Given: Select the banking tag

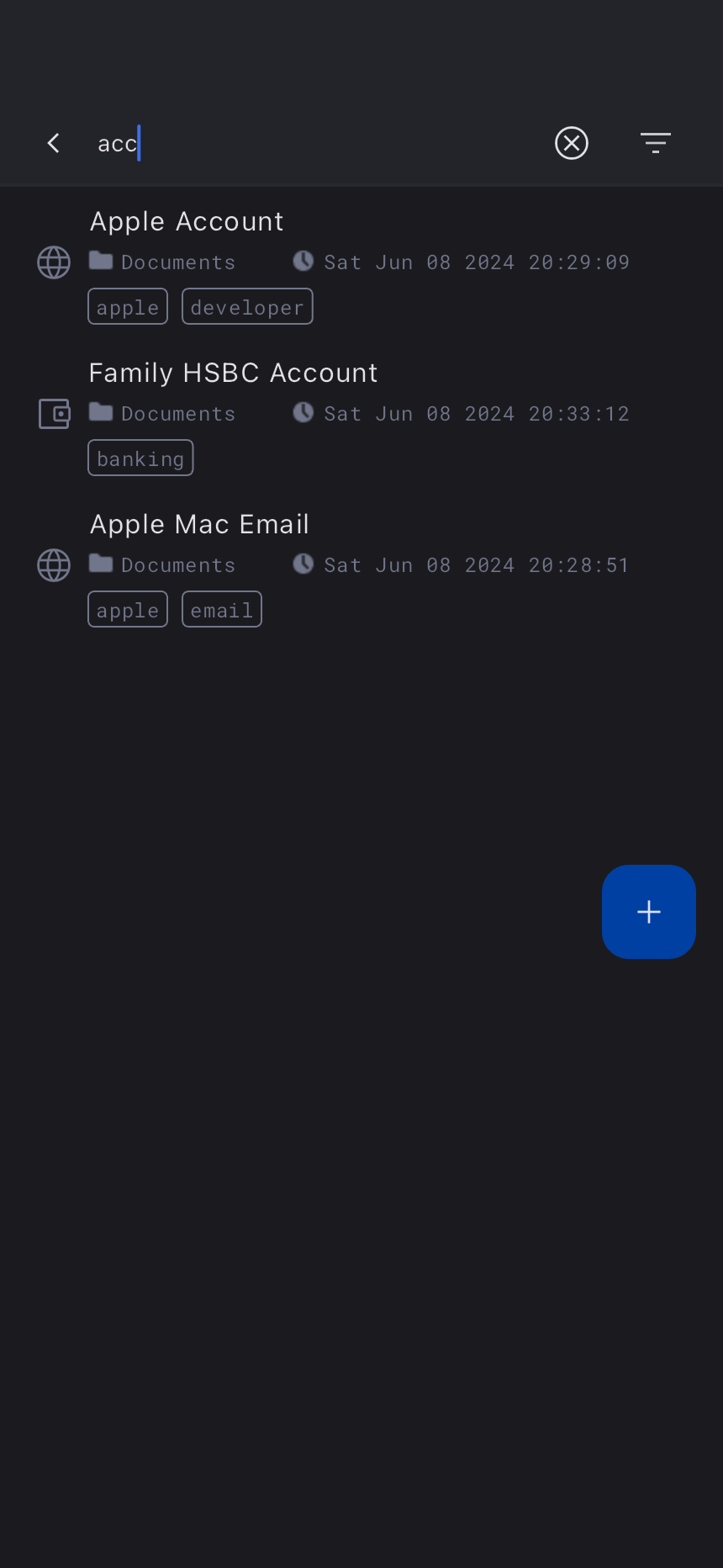Looking at the screenshot, I should 140,458.
